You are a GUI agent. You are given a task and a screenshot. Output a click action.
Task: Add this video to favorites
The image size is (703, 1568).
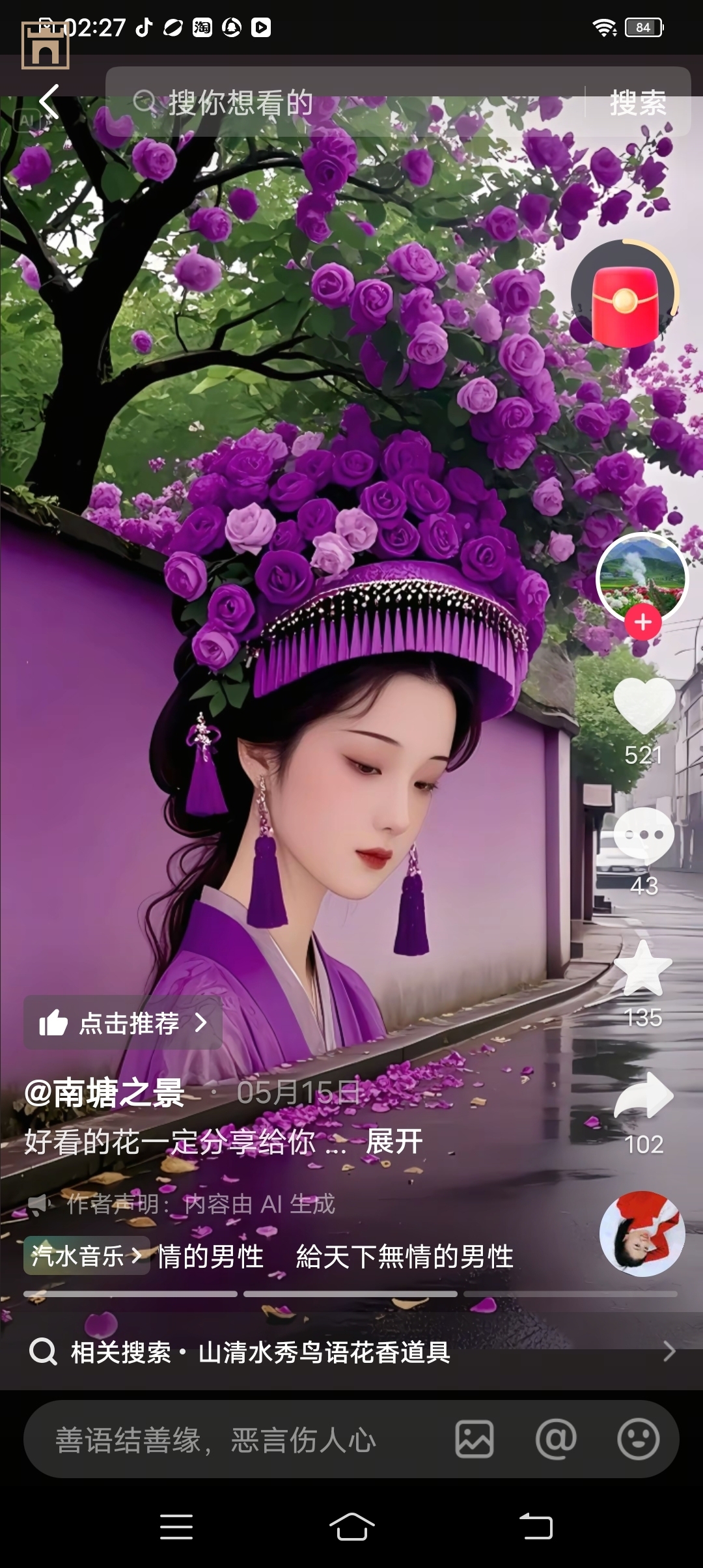tap(643, 969)
